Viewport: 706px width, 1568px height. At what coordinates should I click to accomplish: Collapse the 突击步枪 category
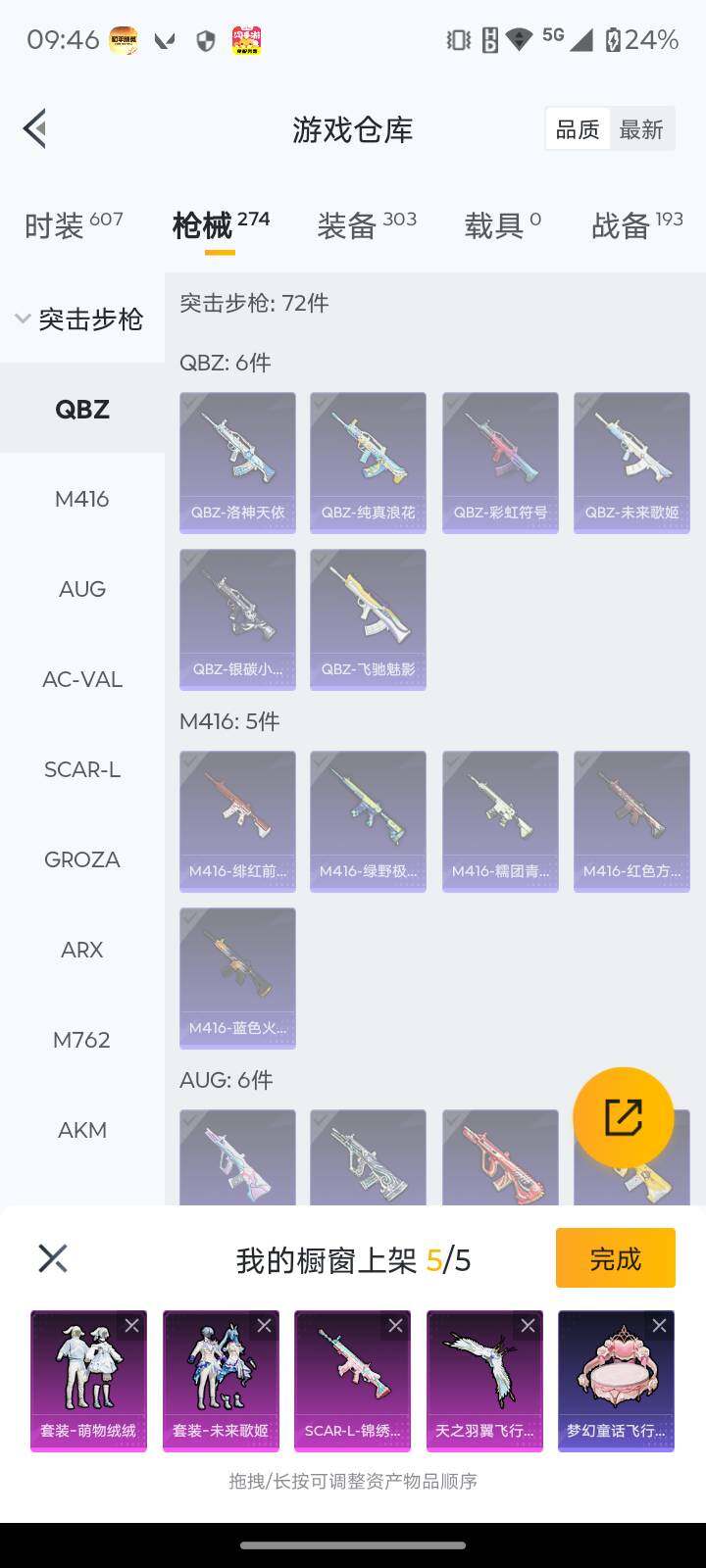80,319
